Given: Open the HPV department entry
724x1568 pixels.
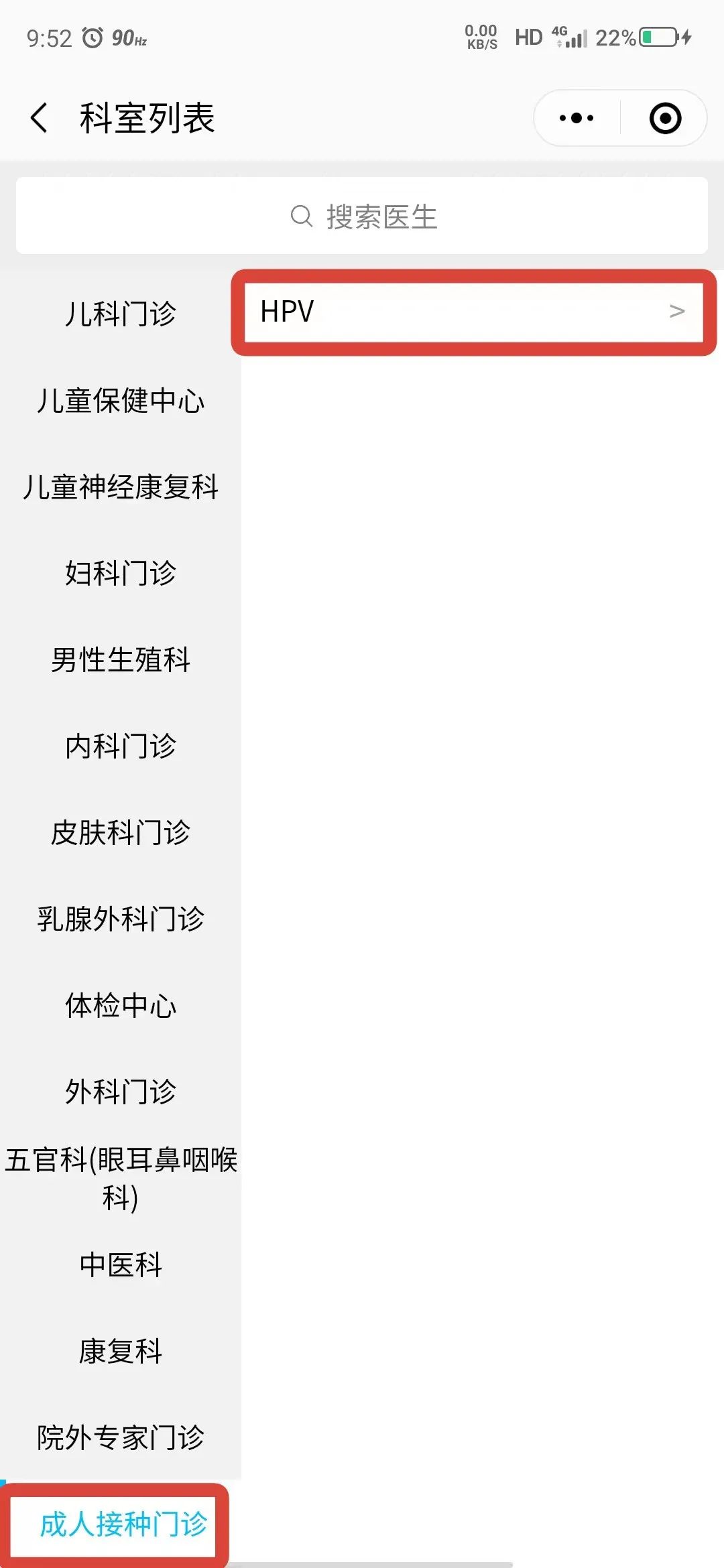Looking at the screenshot, I should click(473, 311).
